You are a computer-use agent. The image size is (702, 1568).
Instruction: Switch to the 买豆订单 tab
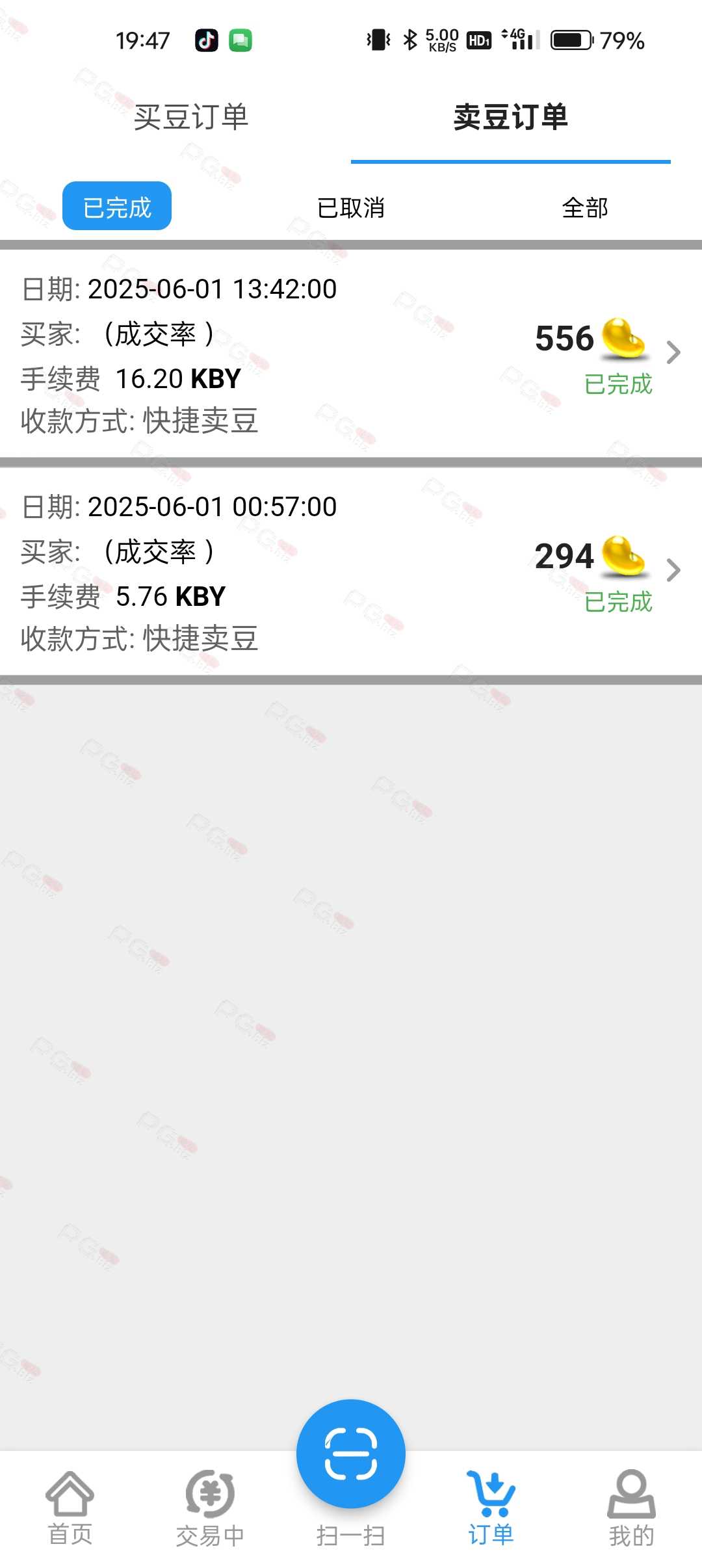pos(191,118)
